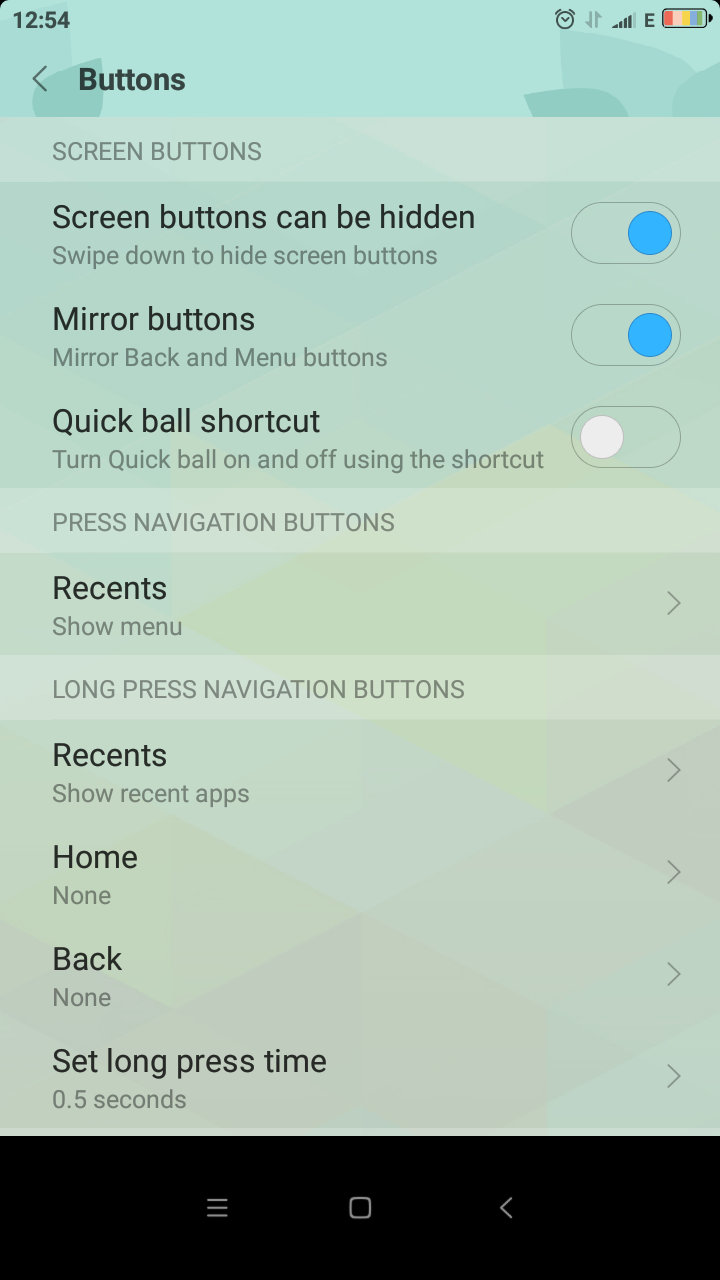This screenshot has width=720, height=1280.
Task: Enable the Quick ball shortcut toggle
Action: (626, 437)
